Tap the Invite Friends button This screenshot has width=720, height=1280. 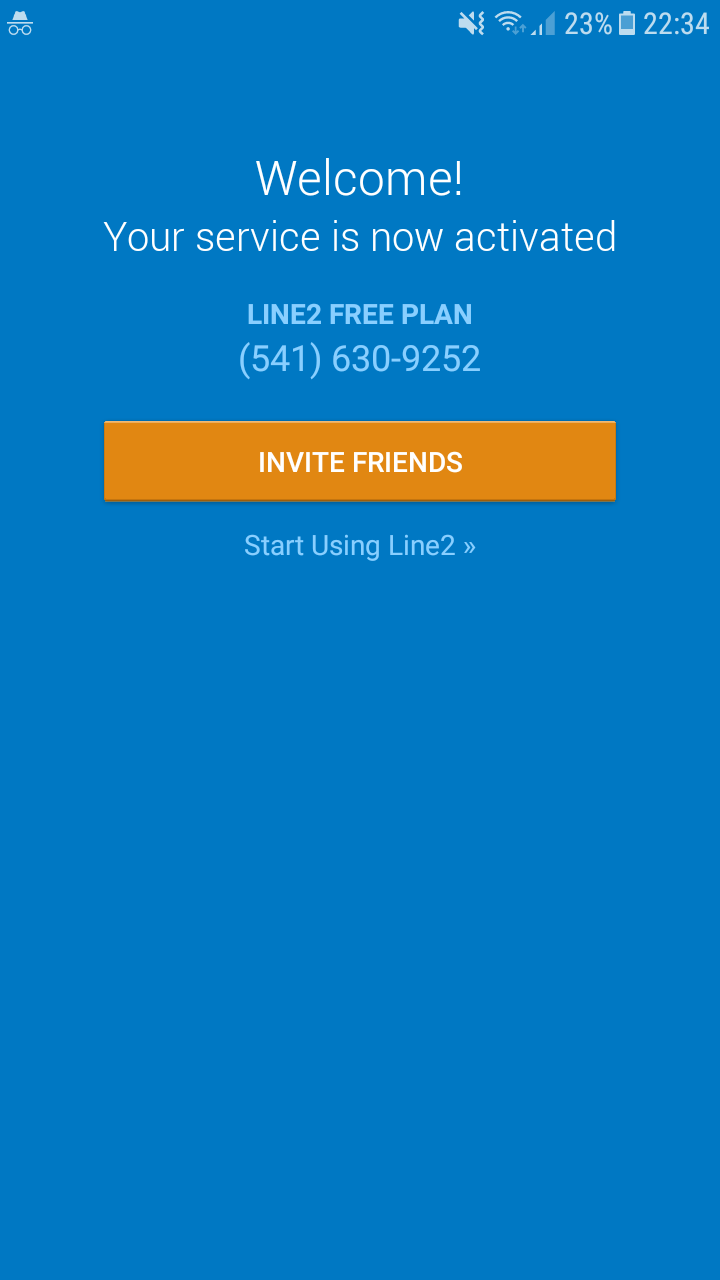[360, 461]
